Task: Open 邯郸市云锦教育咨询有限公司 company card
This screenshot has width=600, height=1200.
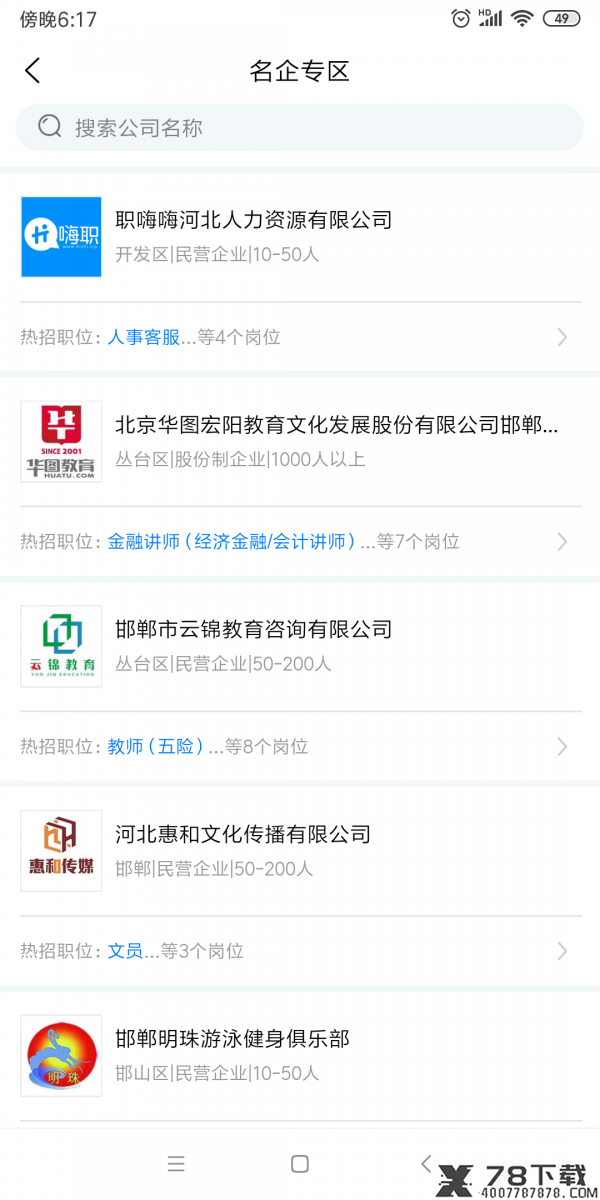Action: pos(300,646)
